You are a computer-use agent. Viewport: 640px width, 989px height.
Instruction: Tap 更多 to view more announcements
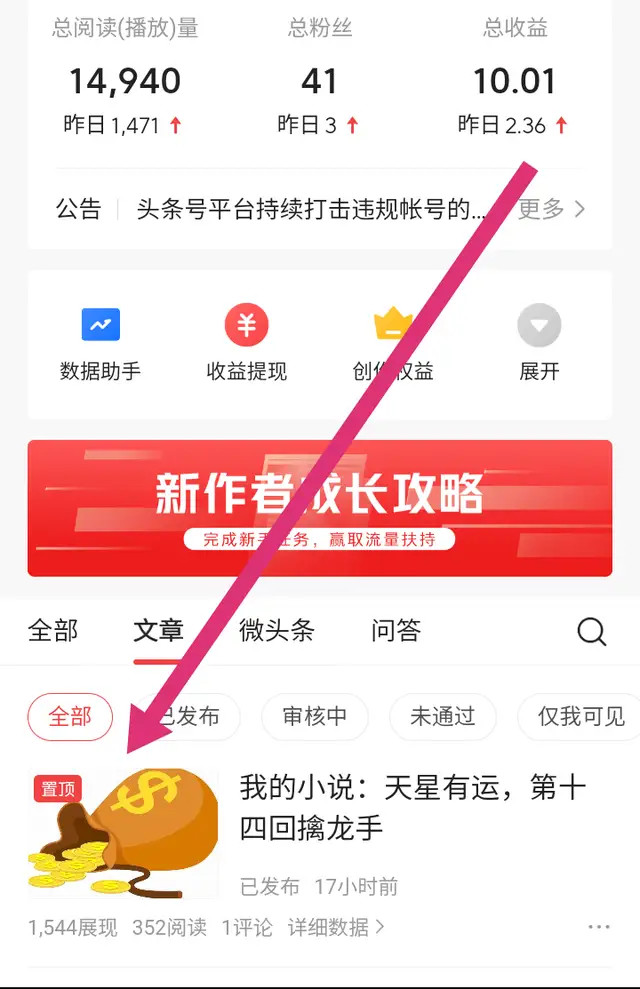pyautogui.click(x=552, y=209)
